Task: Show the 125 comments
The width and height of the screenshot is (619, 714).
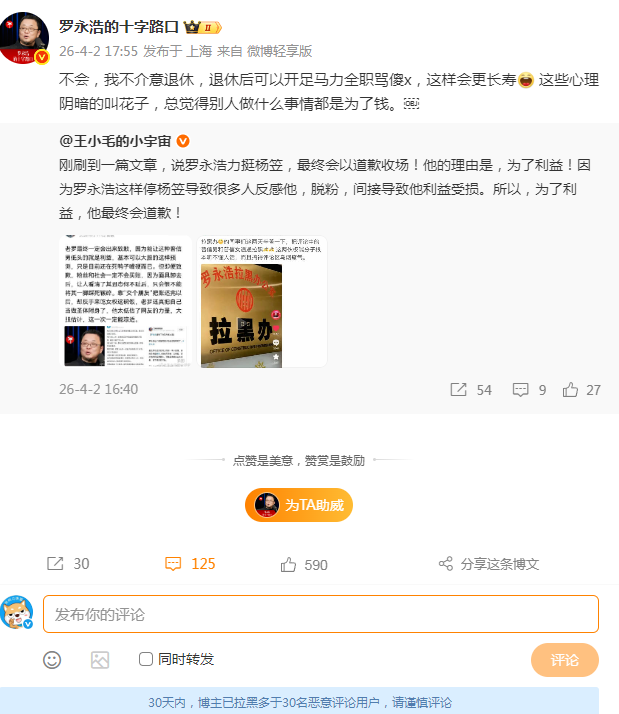Action: 190,564
